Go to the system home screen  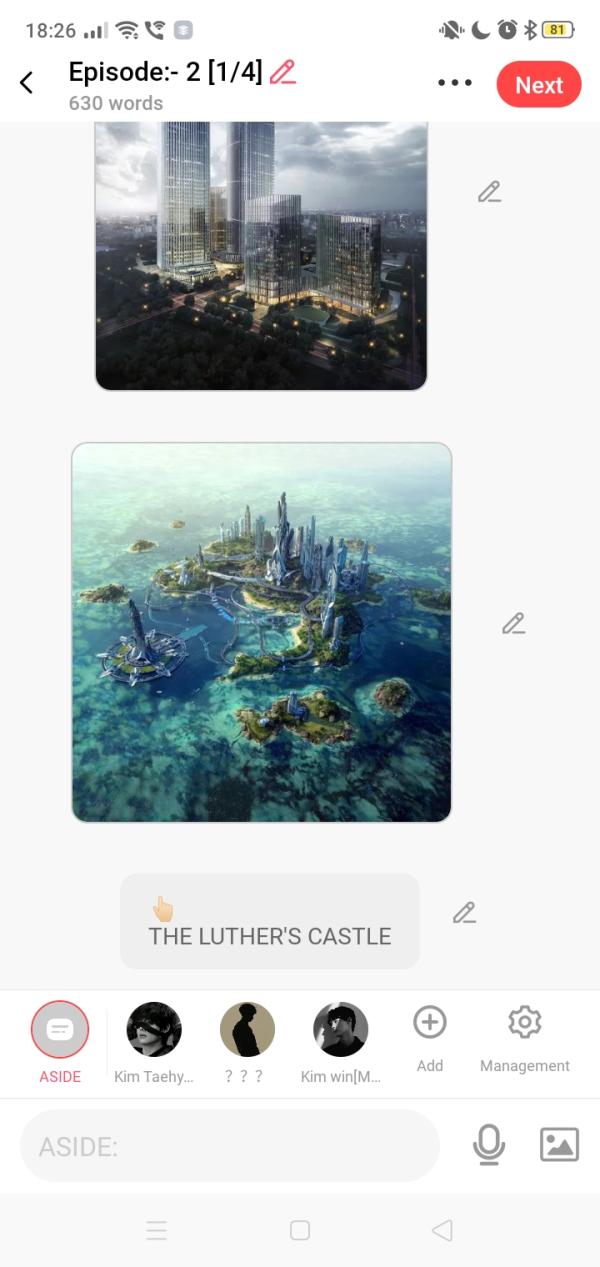click(x=300, y=1231)
